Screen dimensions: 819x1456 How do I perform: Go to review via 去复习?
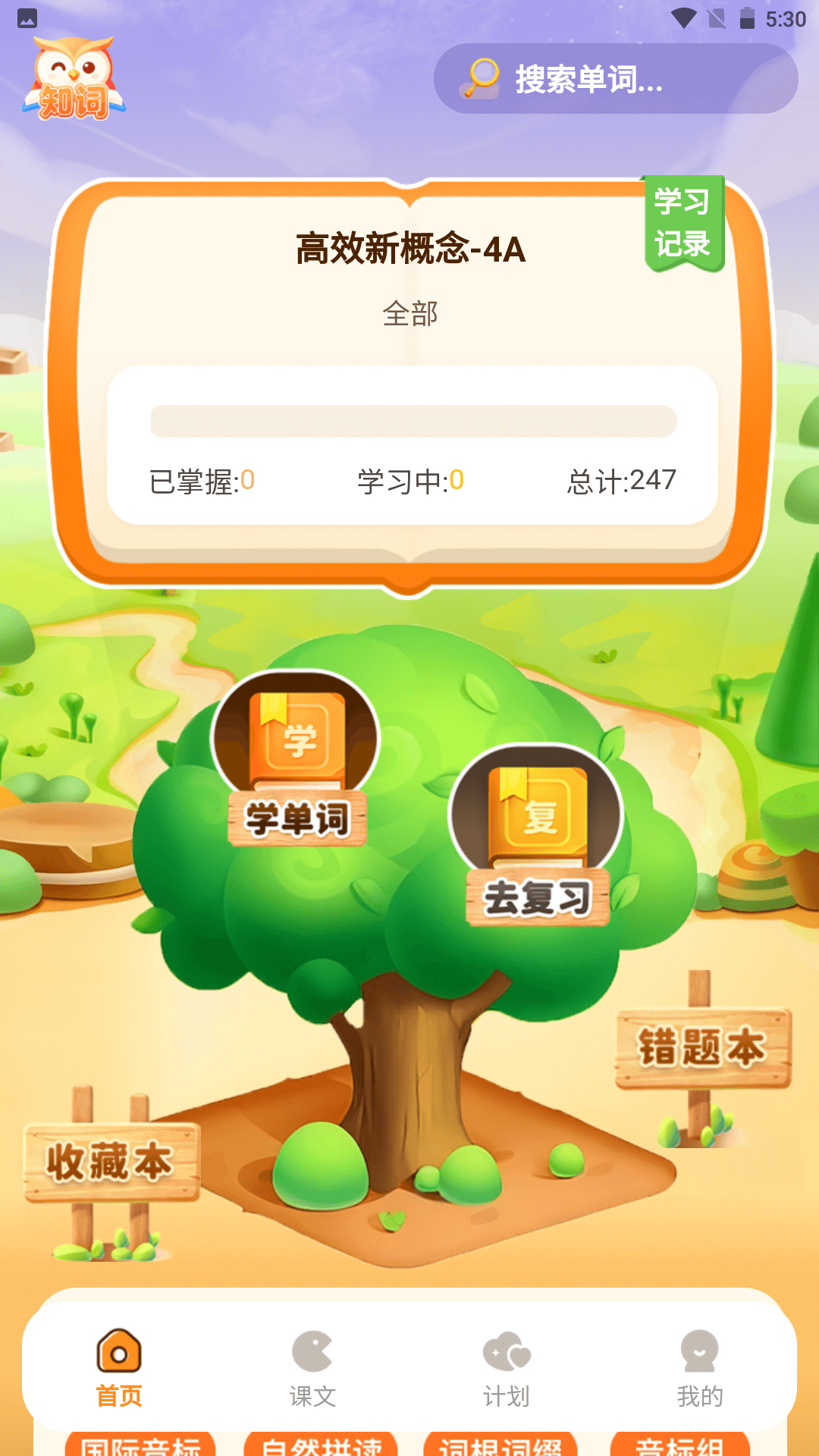click(537, 834)
